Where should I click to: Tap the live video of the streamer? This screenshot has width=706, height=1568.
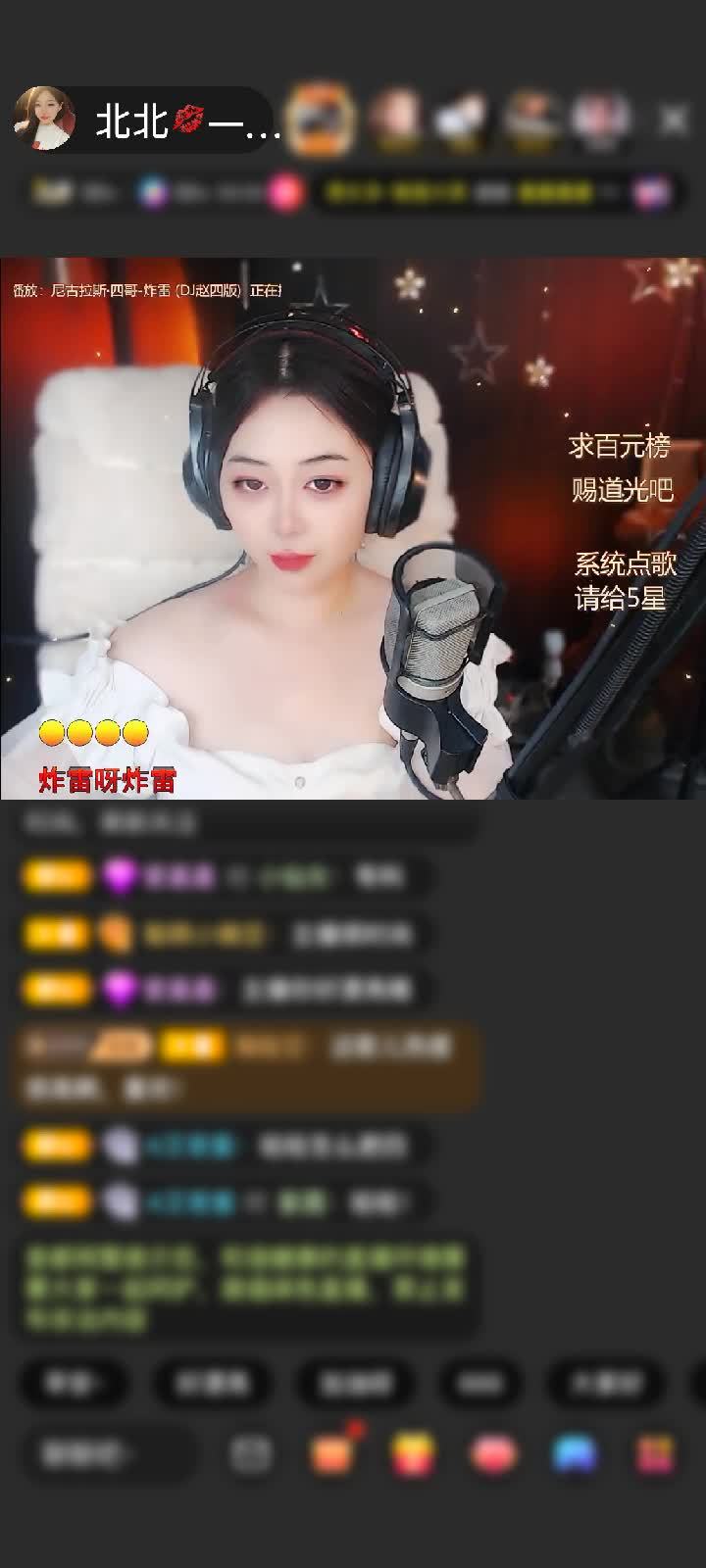point(353,529)
